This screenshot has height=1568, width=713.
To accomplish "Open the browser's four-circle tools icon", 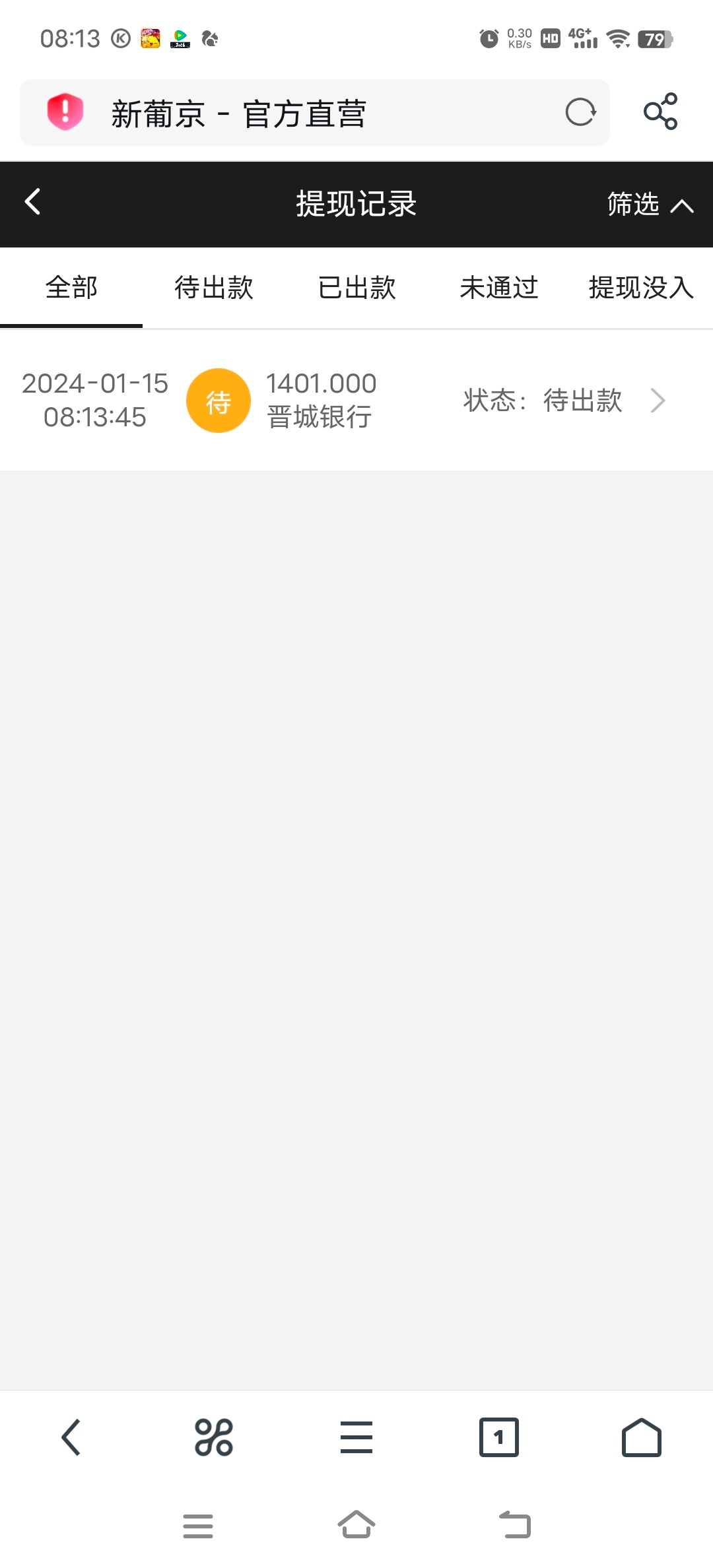I will tap(214, 1437).
